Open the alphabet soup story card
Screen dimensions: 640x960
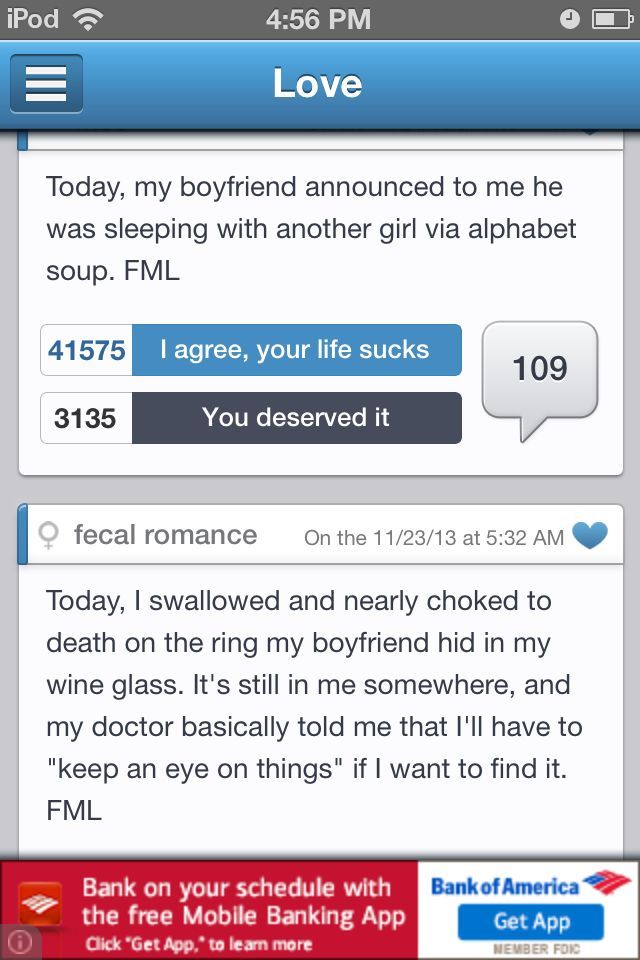coord(311,229)
